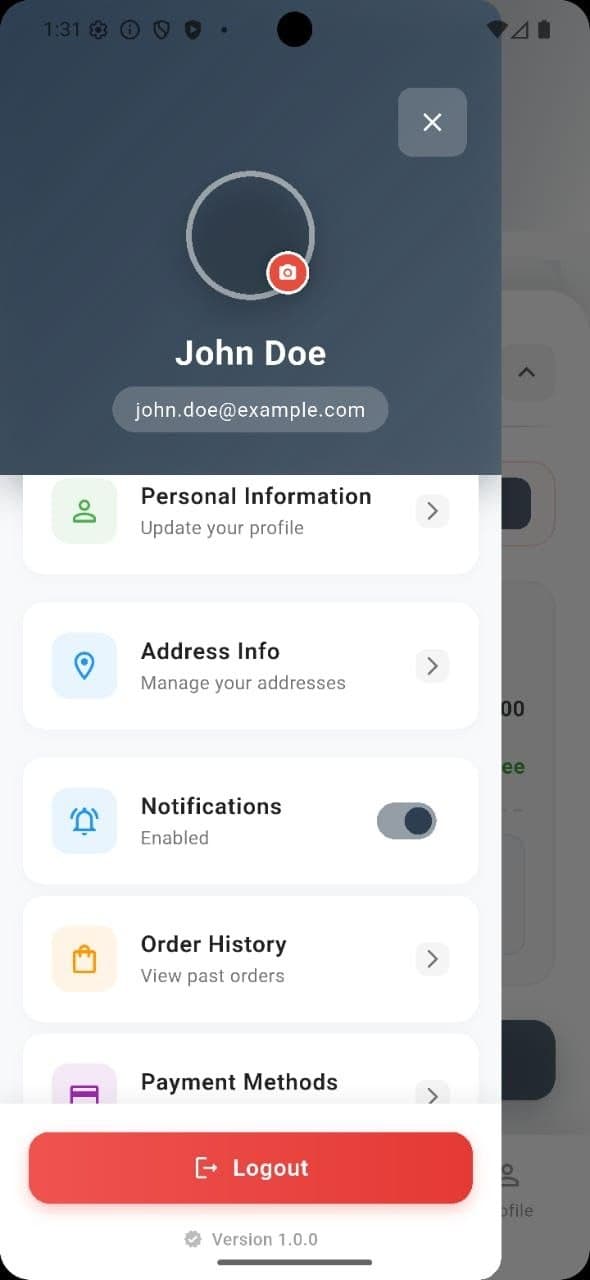This screenshot has width=590, height=1280.
Task: Change profile photo with camera icon
Action: 288,272
